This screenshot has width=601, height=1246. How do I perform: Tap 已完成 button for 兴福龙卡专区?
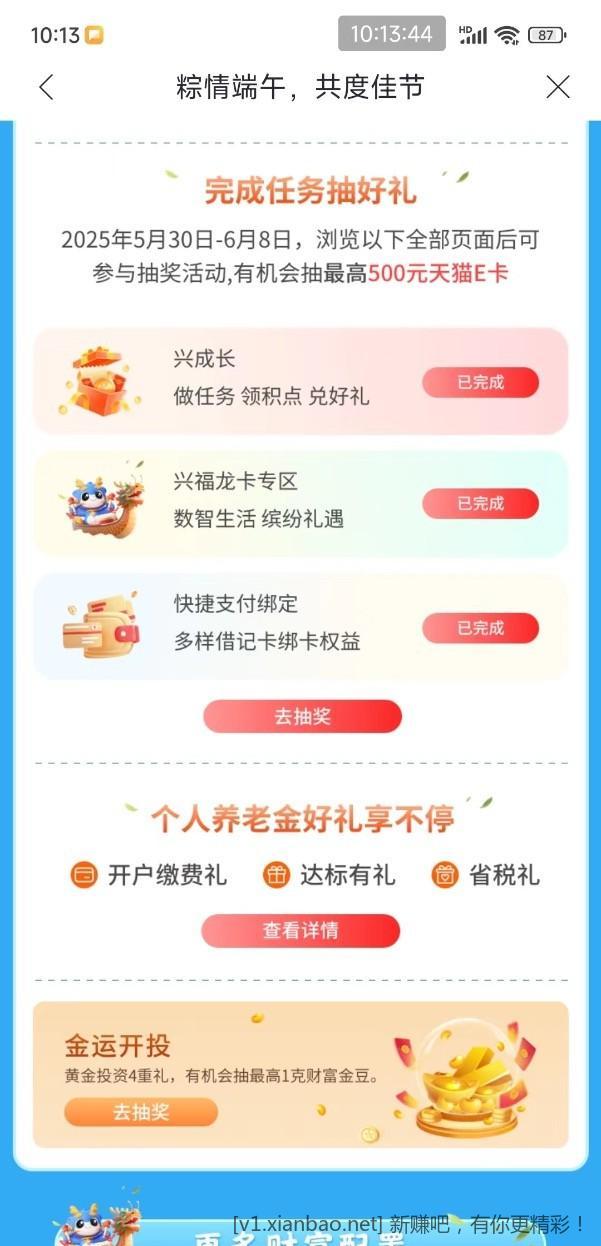pos(480,504)
